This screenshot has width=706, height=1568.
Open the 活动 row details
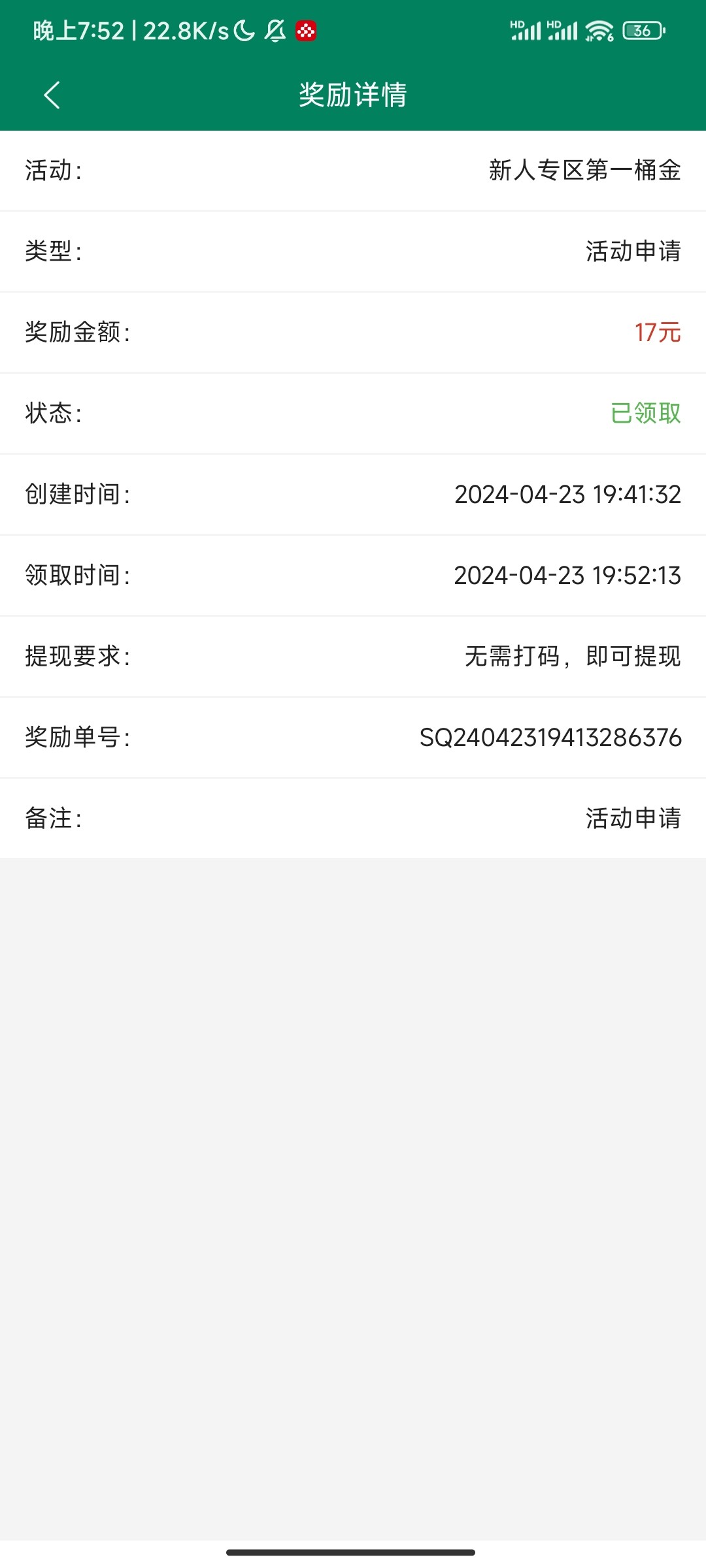click(353, 171)
